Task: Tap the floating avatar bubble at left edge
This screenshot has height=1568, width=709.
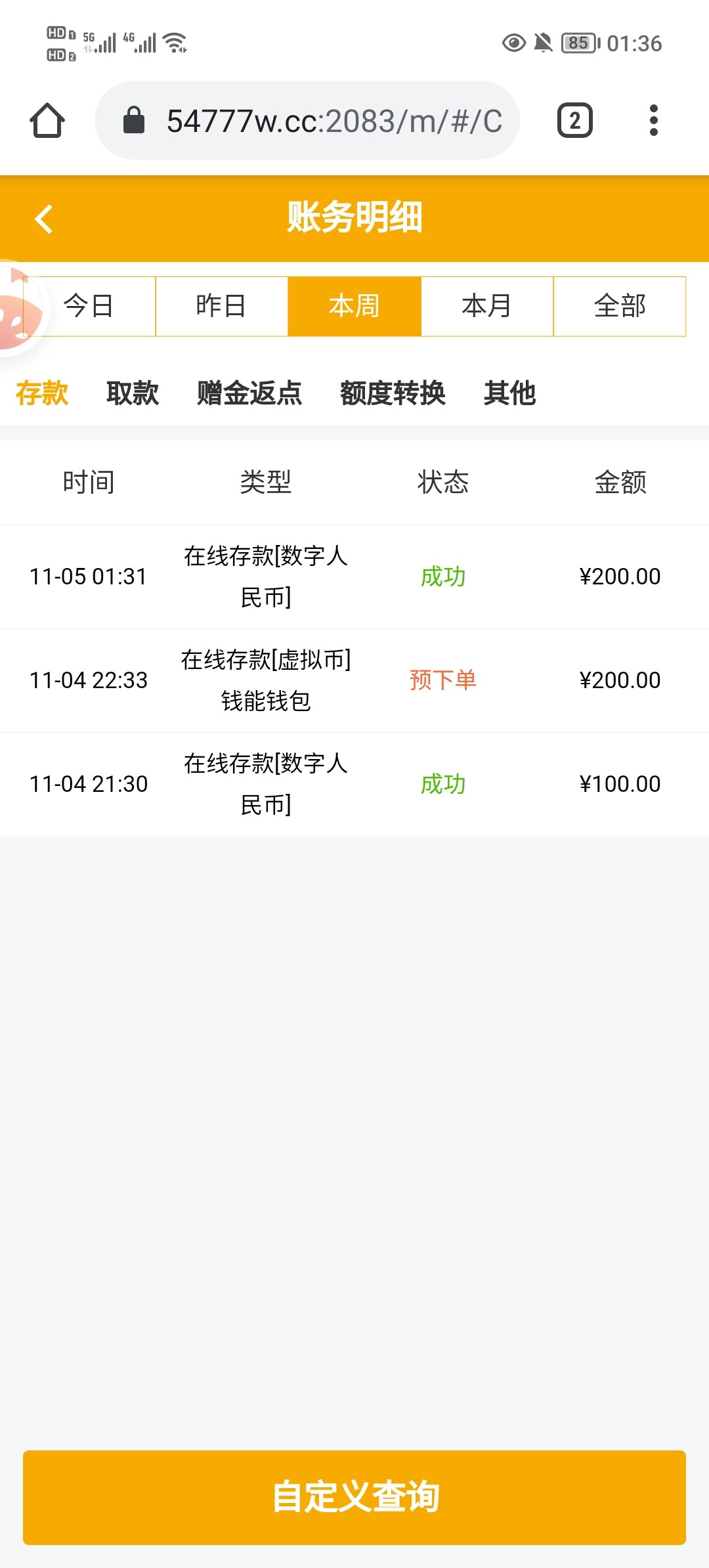Action: [20, 309]
